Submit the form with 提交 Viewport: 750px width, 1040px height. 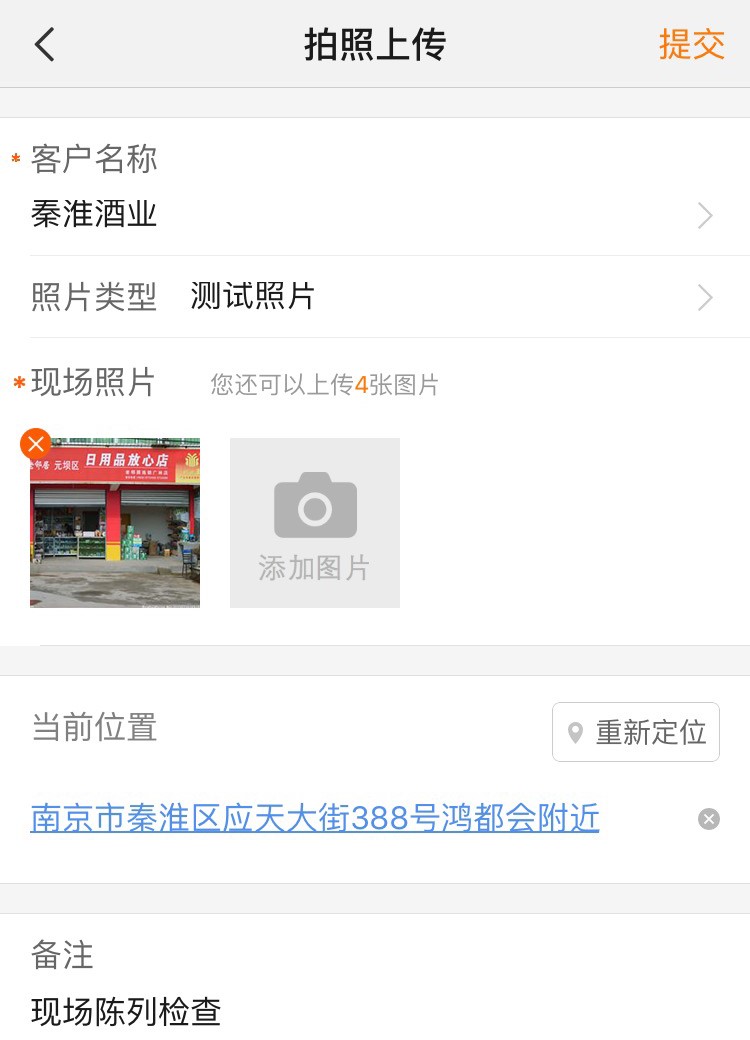691,45
